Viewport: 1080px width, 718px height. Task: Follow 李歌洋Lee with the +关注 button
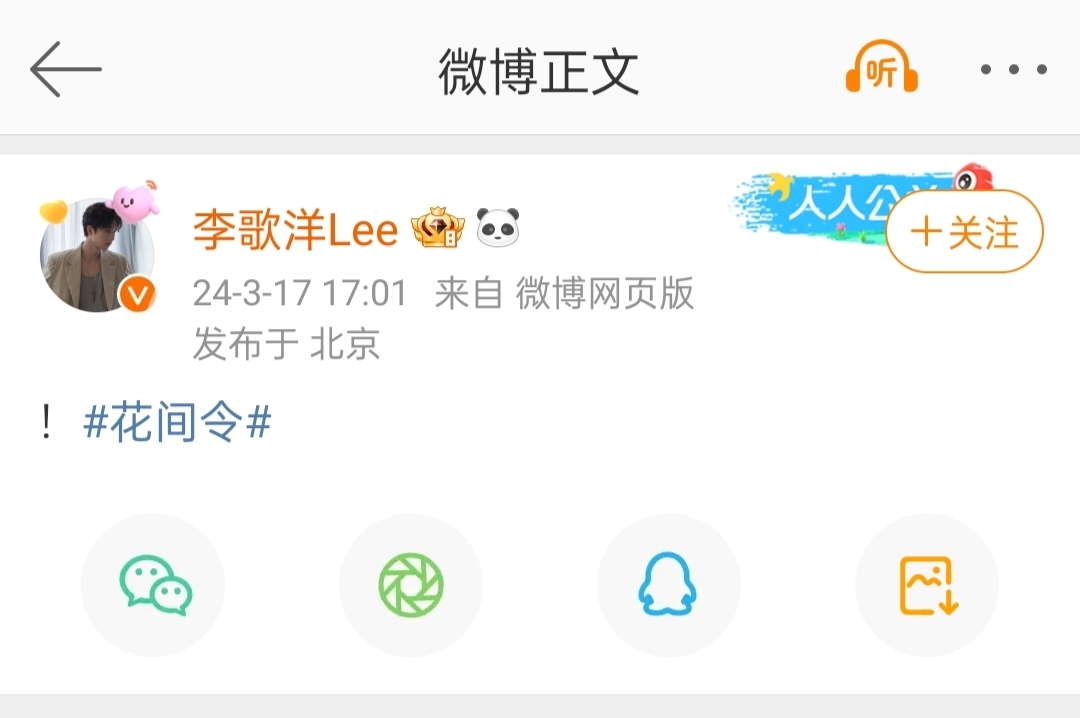(964, 232)
